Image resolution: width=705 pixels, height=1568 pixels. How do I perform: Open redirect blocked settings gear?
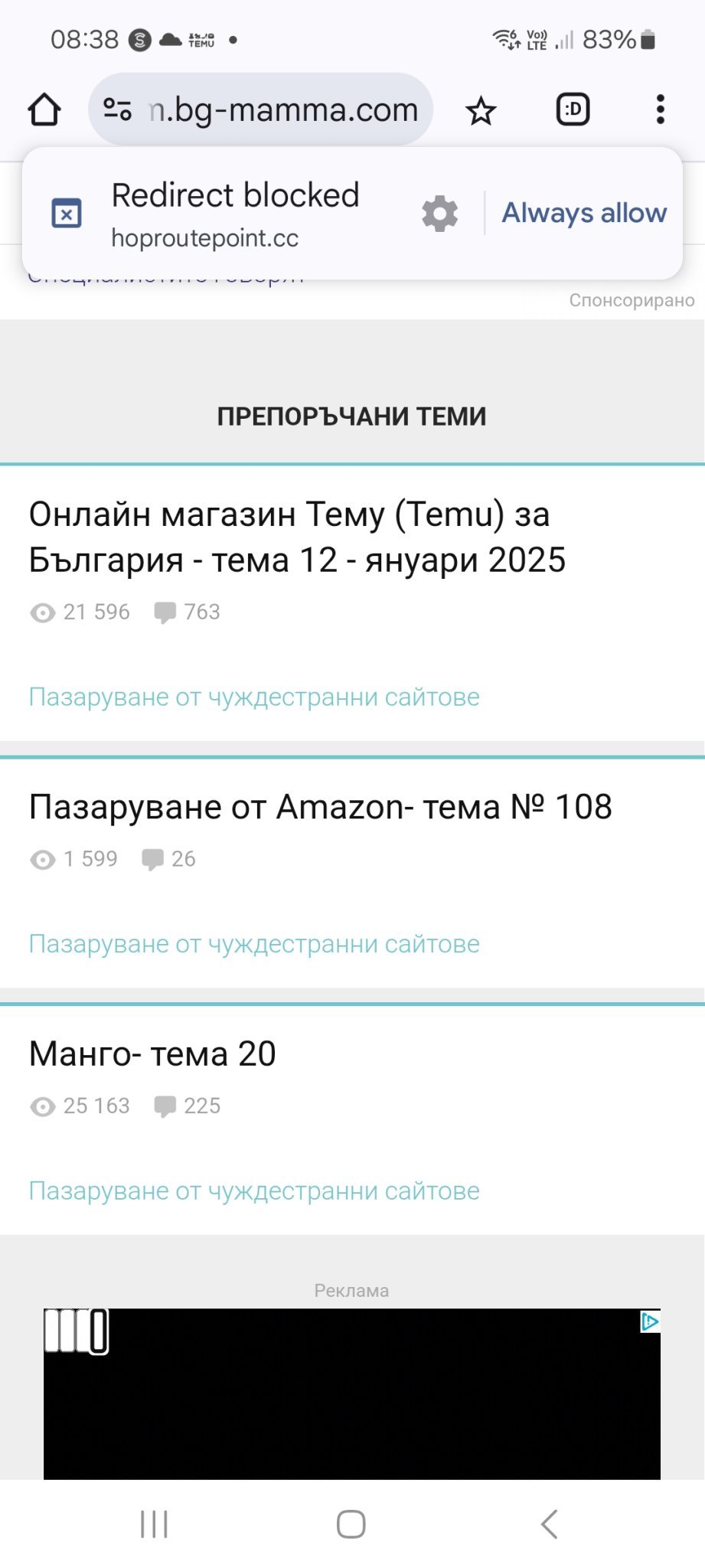pyautogui.click(x=439, y=214)
